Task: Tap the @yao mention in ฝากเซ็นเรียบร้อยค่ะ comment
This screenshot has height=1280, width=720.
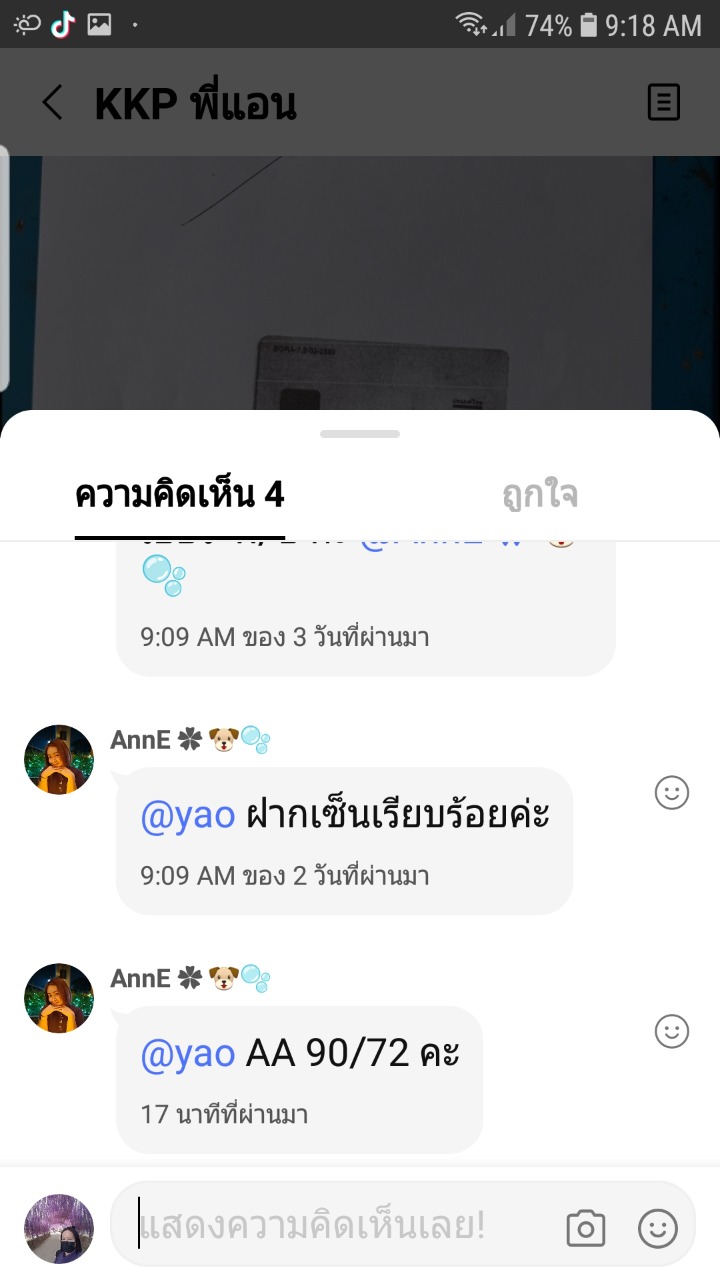Action: [x=187, y=816]
